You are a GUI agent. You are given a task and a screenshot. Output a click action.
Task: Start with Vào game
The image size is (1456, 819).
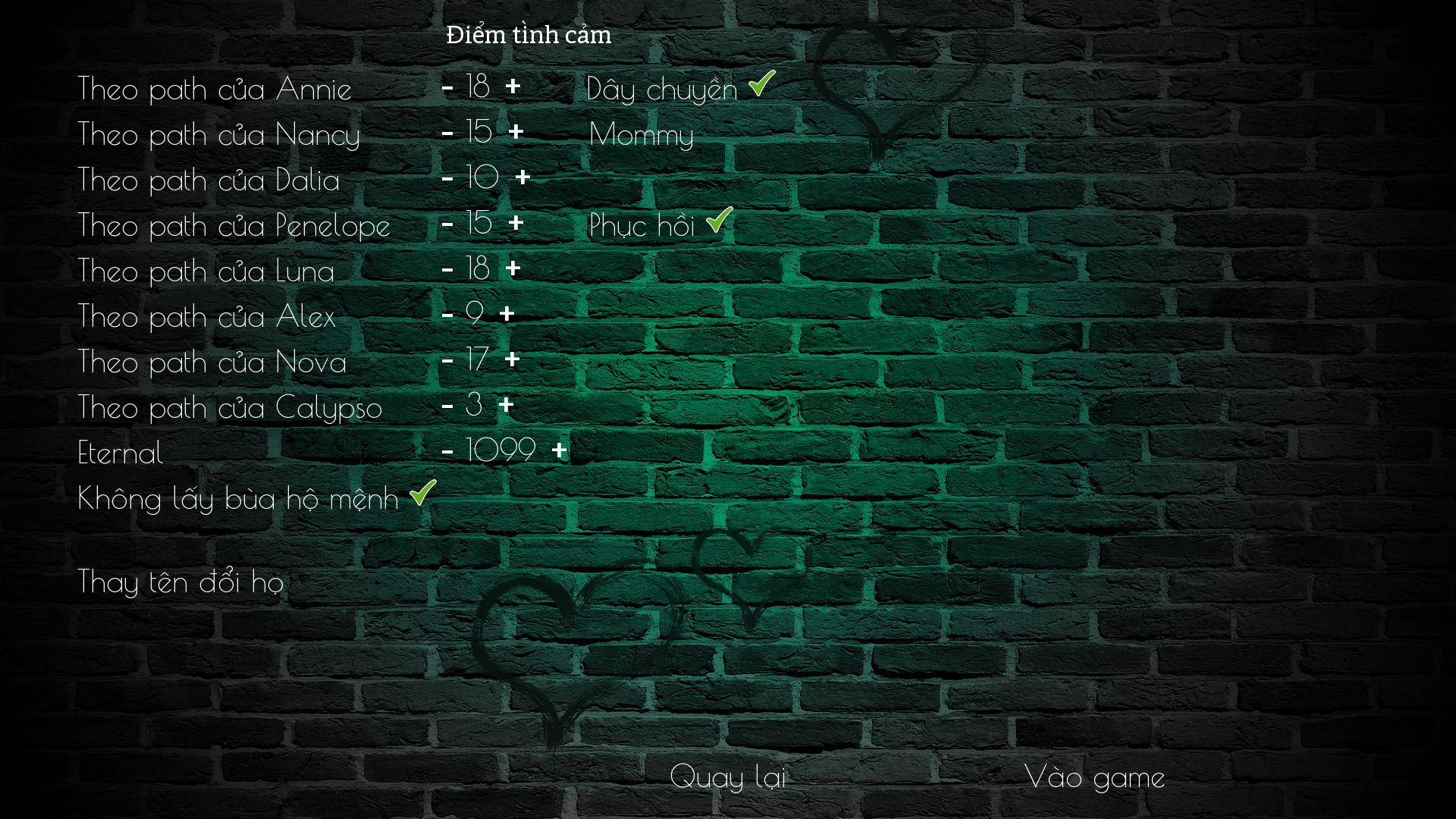(x=1094, y=777)
